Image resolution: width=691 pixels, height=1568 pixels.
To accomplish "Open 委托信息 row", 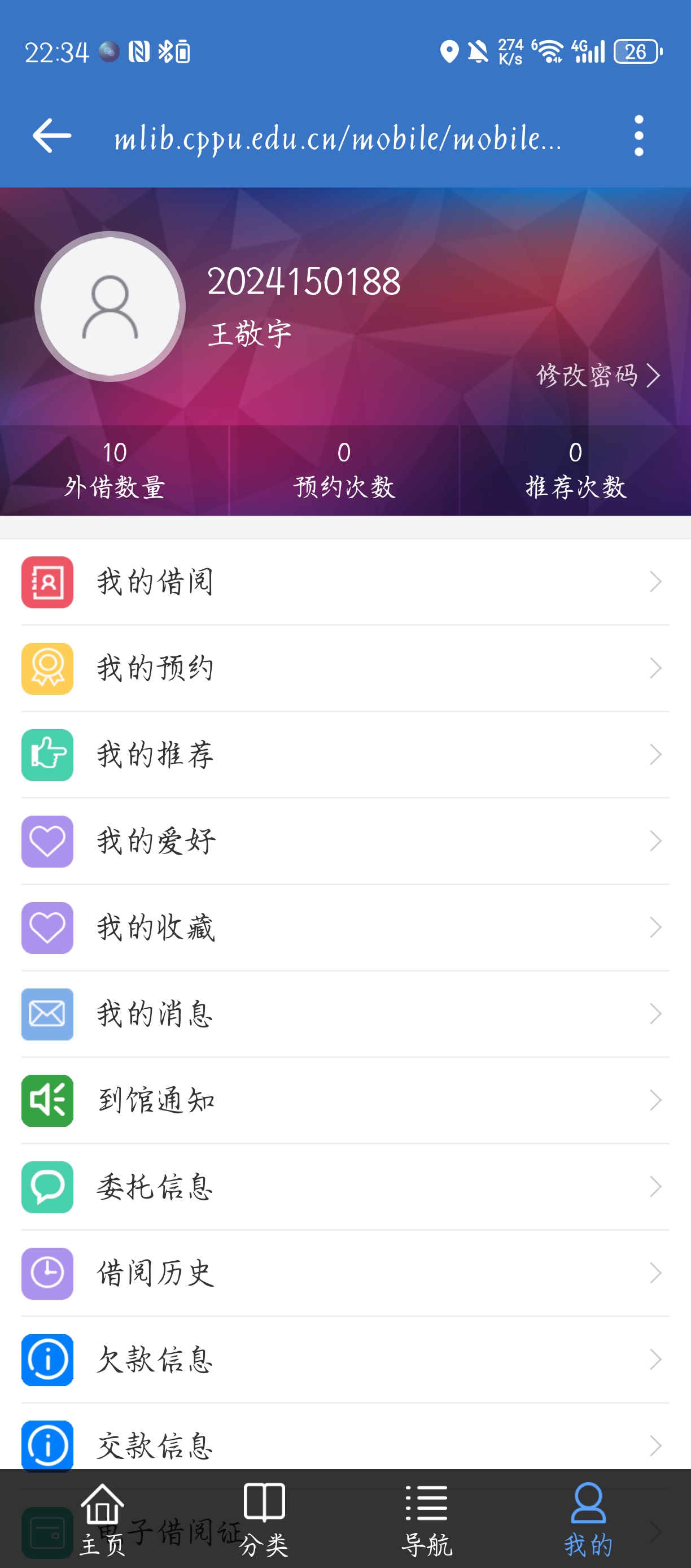I will pyautogui.click(x=345, y=1187).
